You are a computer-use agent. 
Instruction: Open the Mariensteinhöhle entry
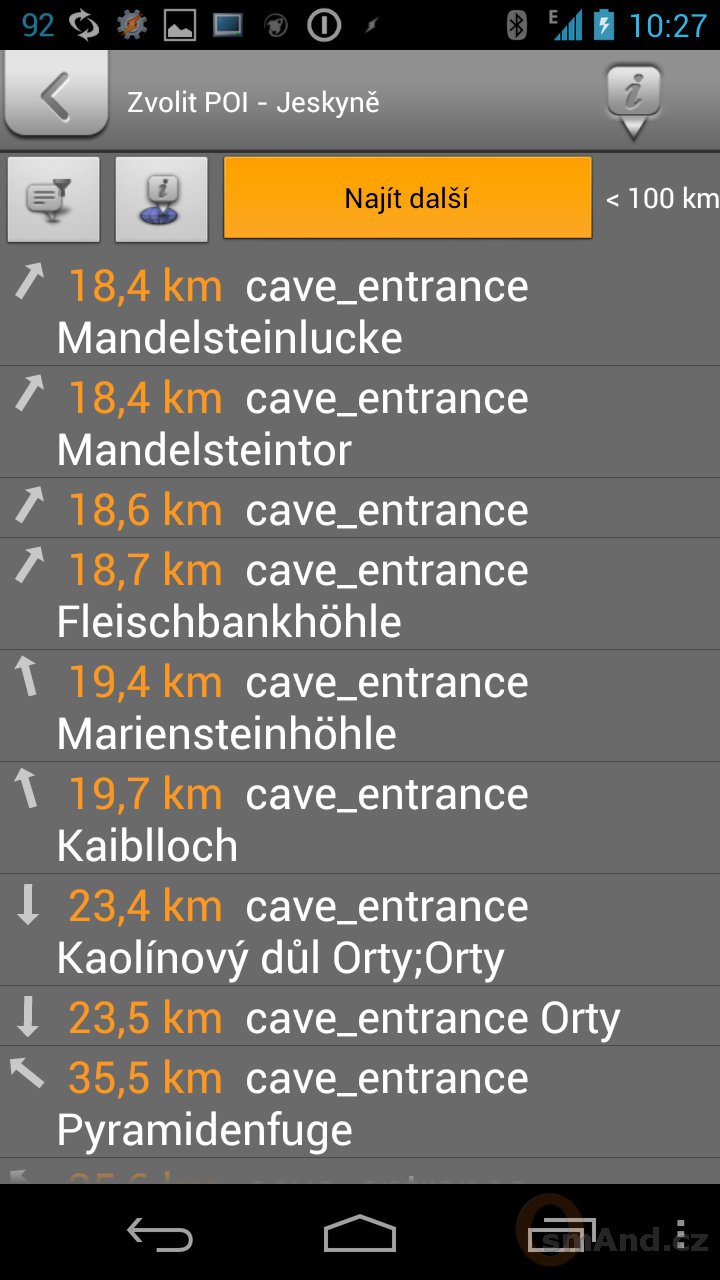tap(360, 706)
